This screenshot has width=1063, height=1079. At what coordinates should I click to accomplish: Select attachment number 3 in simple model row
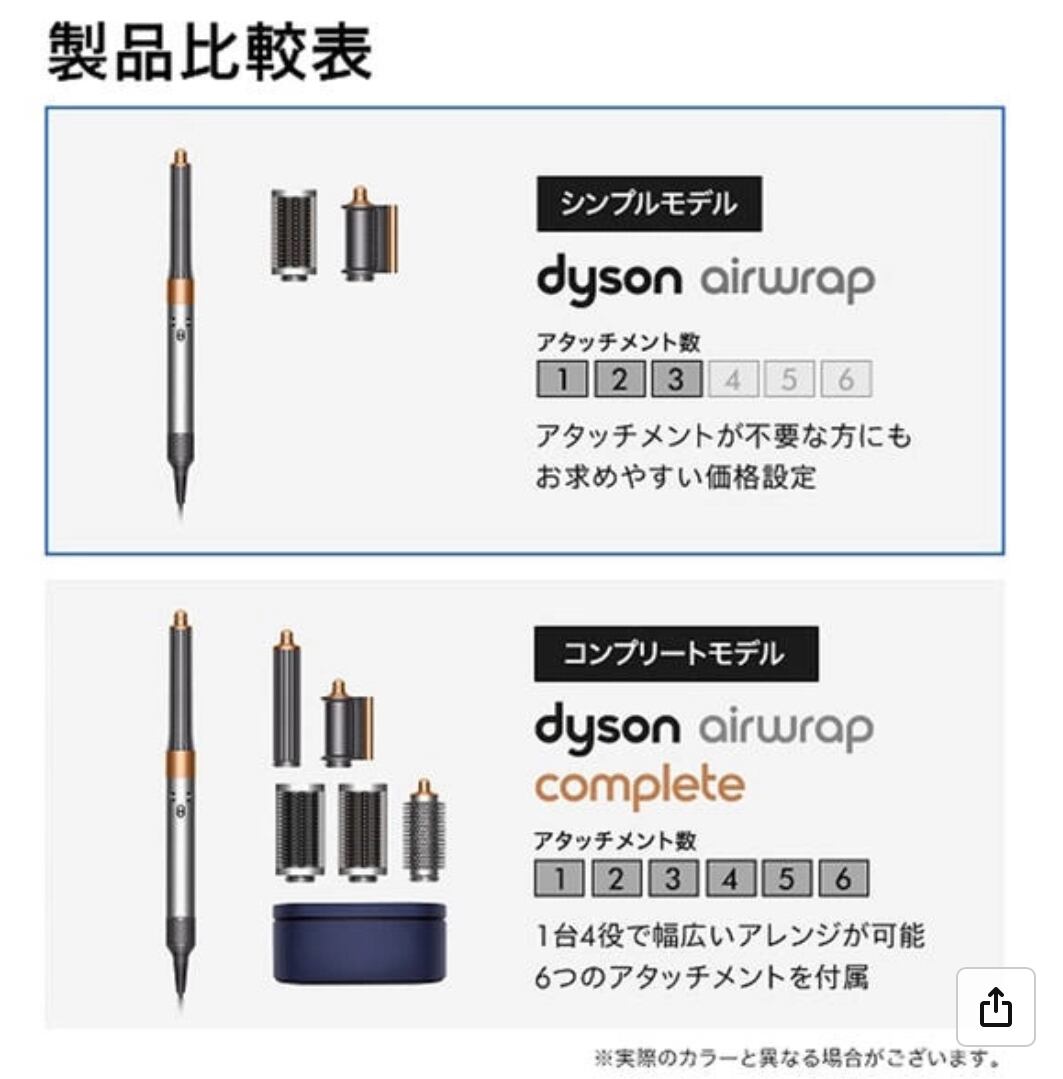(x=675, y=378)
